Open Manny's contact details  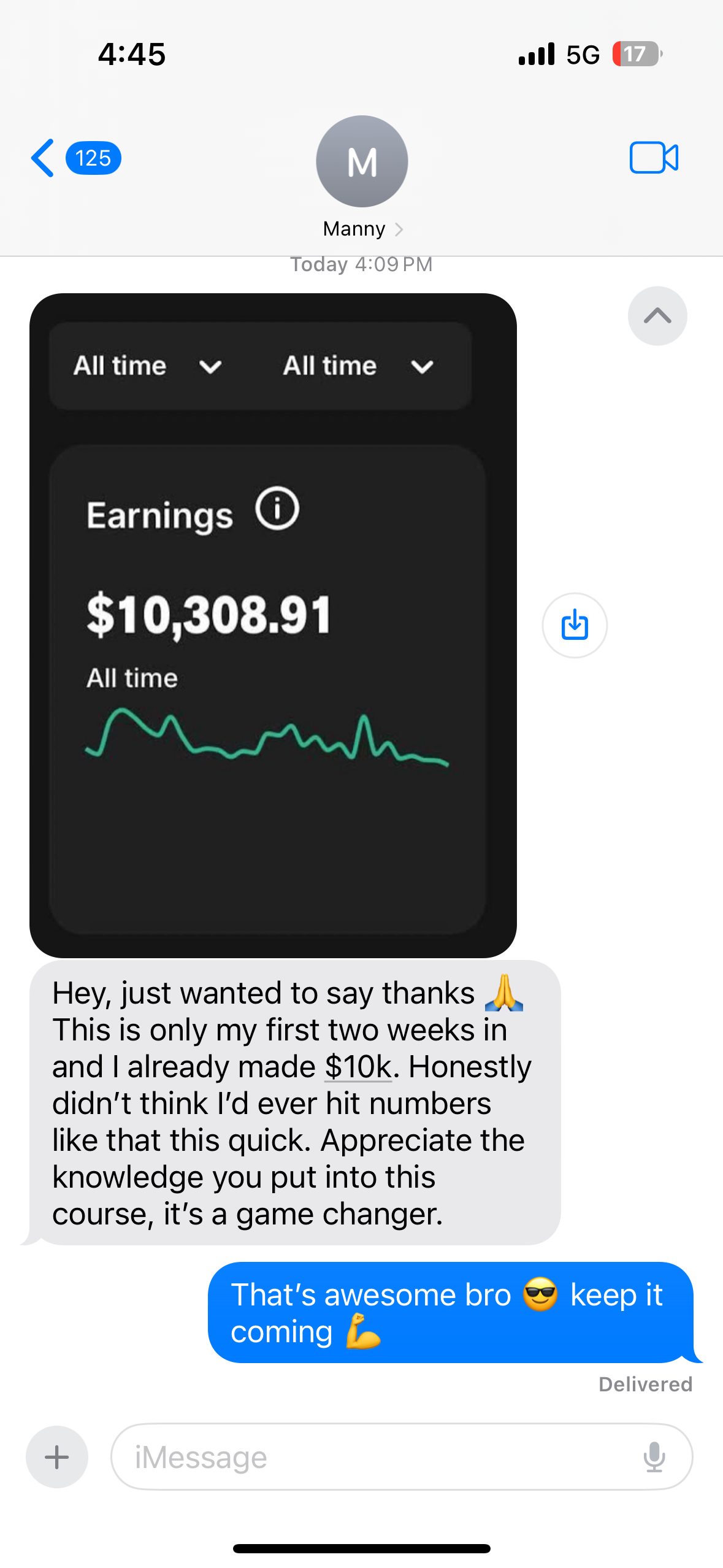[362, 177]
